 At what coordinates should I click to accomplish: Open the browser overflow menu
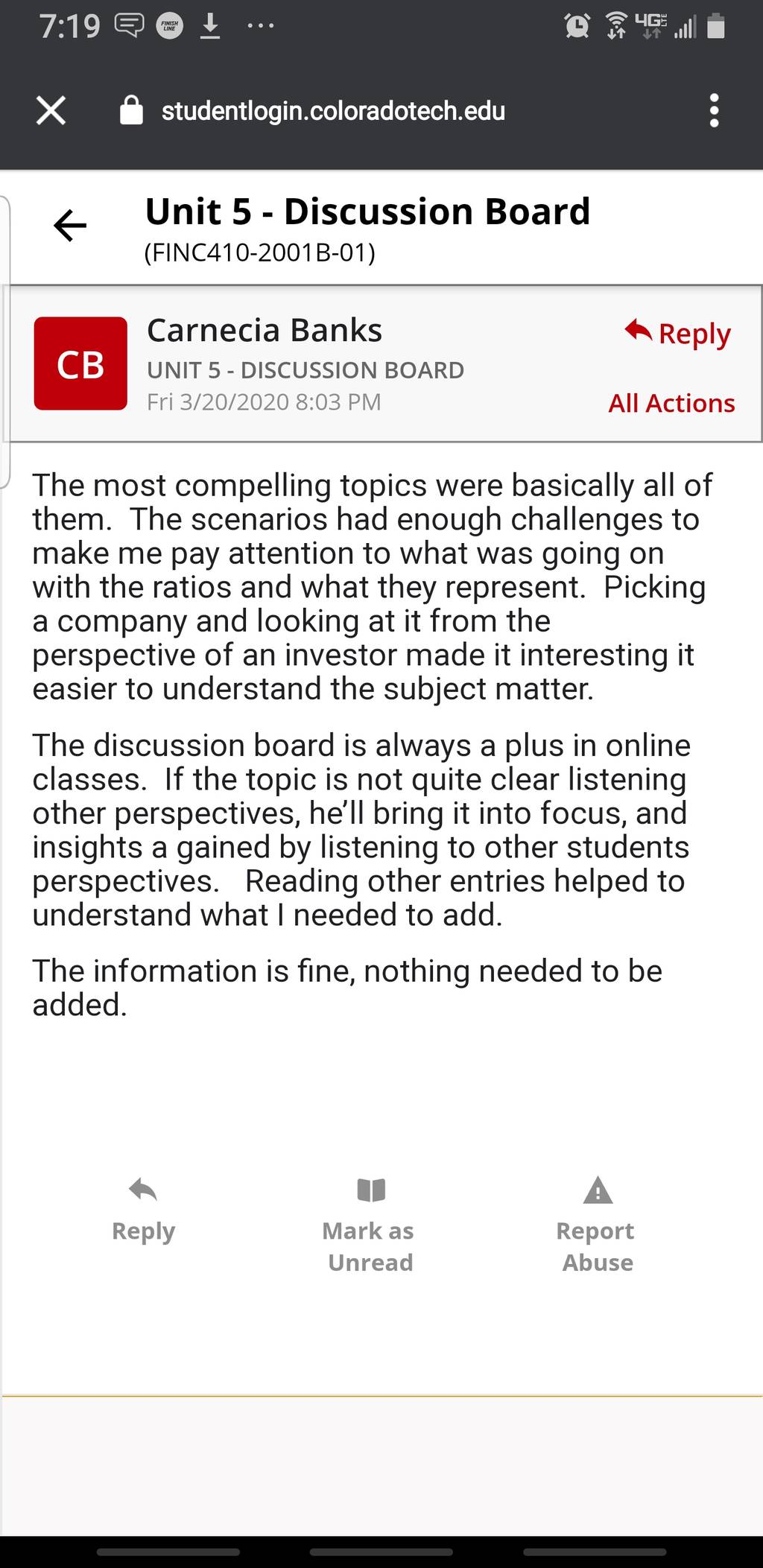(714, 111)
